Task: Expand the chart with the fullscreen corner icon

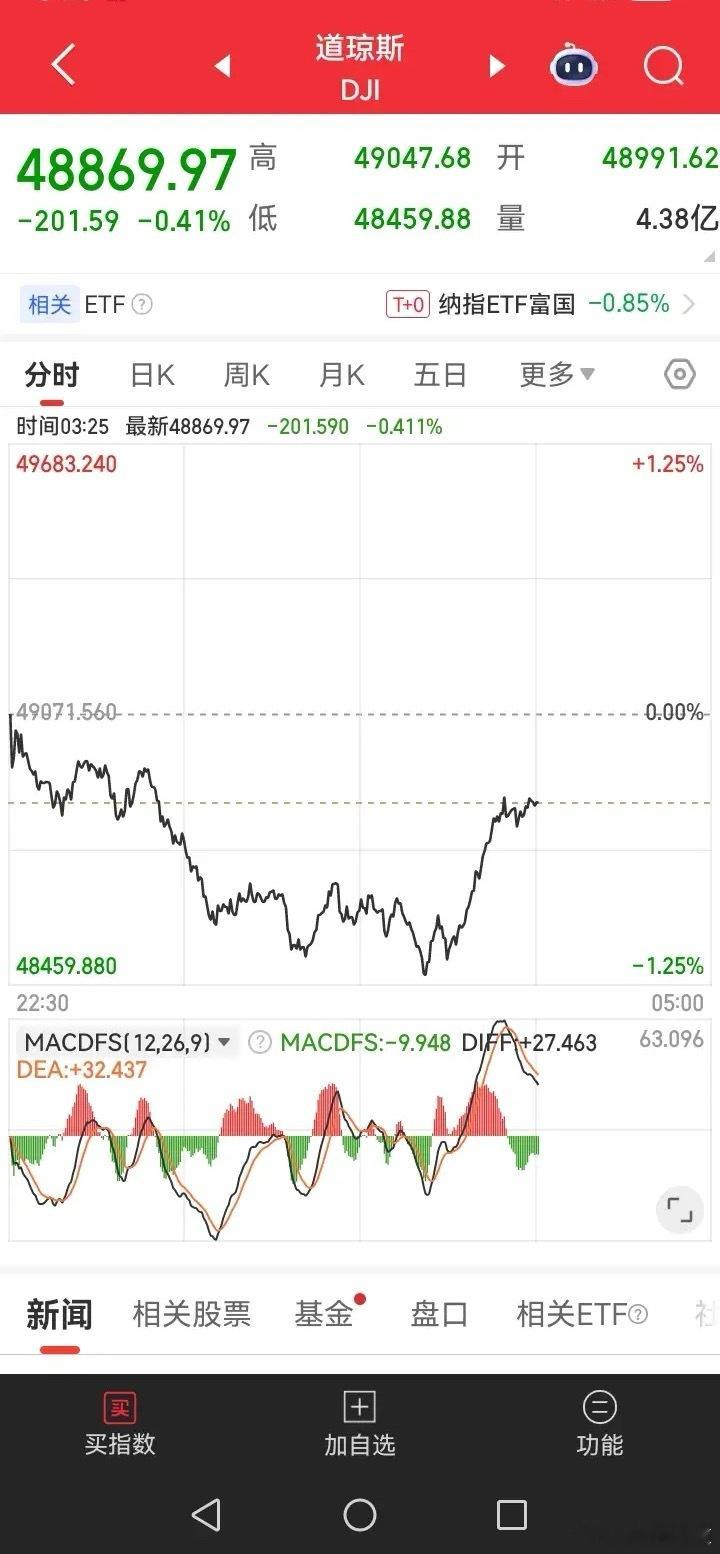Action: [x=679, y=1210]
